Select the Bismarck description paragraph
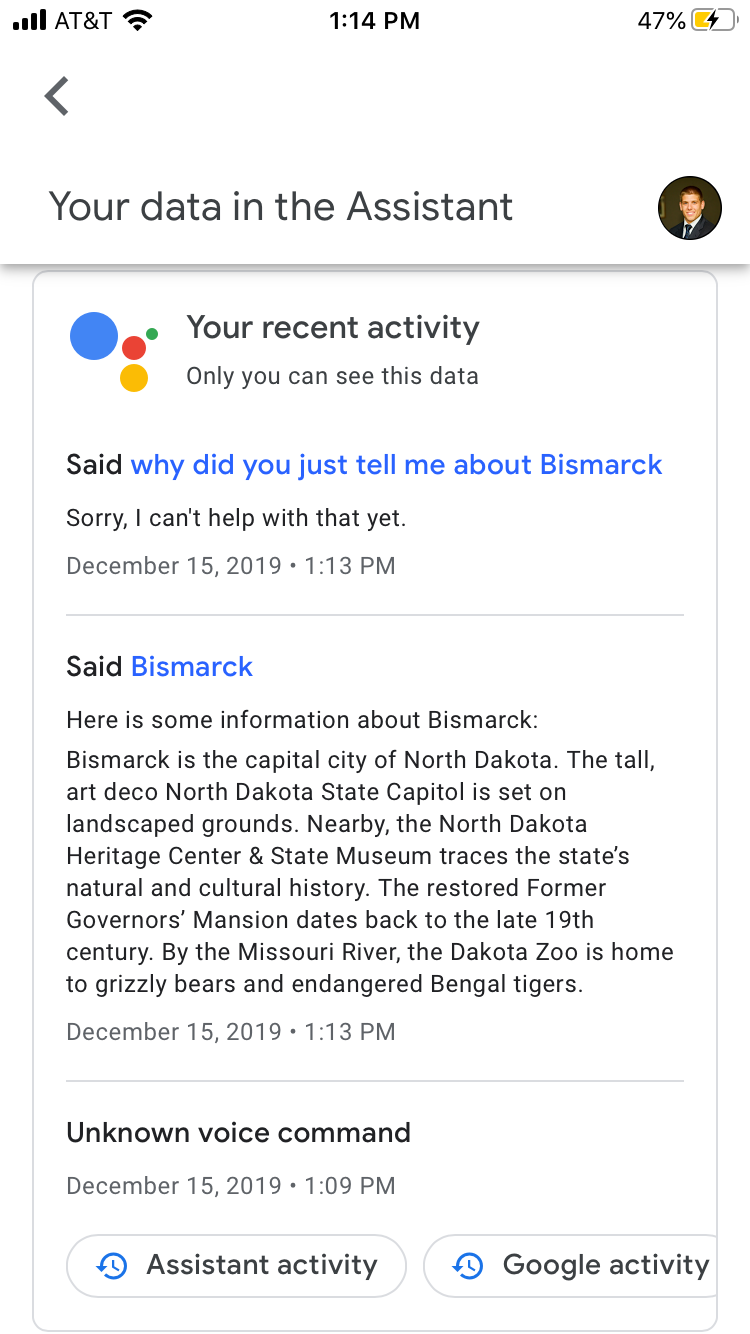The width and height of the screenshot is (750, 1334). tap(370, 870)
